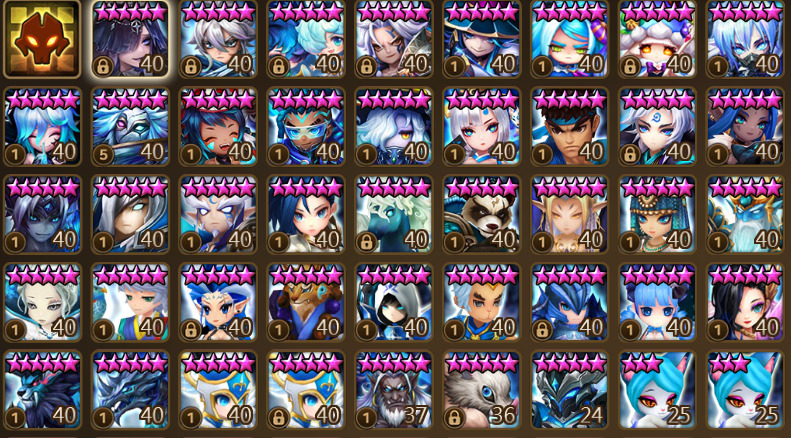The height and width of the screenshot is (438, 791).
Task: Select the black-haired lady with pink flower
Action: coord(745,303)
